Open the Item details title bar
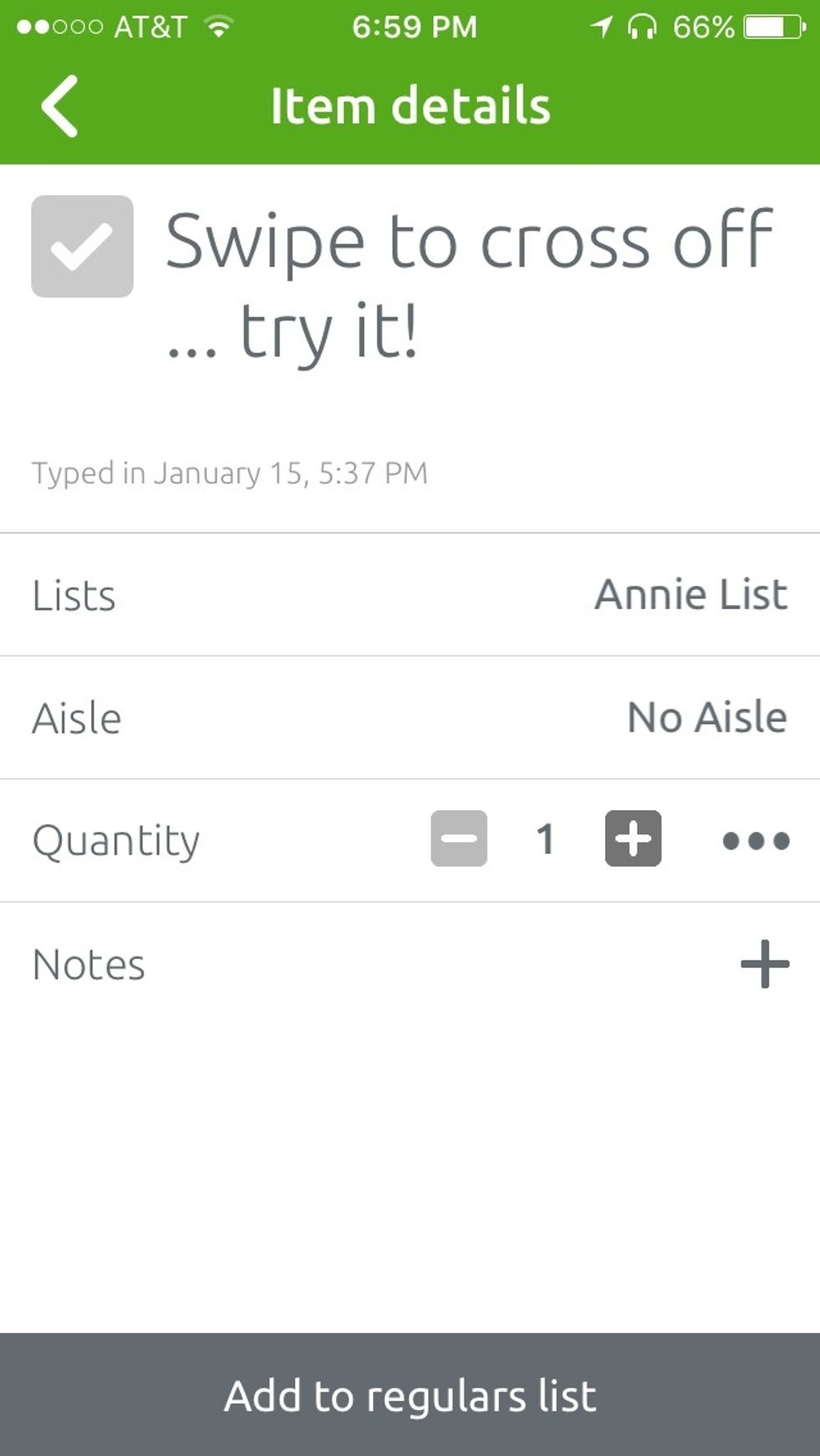Viewport: 820px width, 1456px height. tap(410, 105)
